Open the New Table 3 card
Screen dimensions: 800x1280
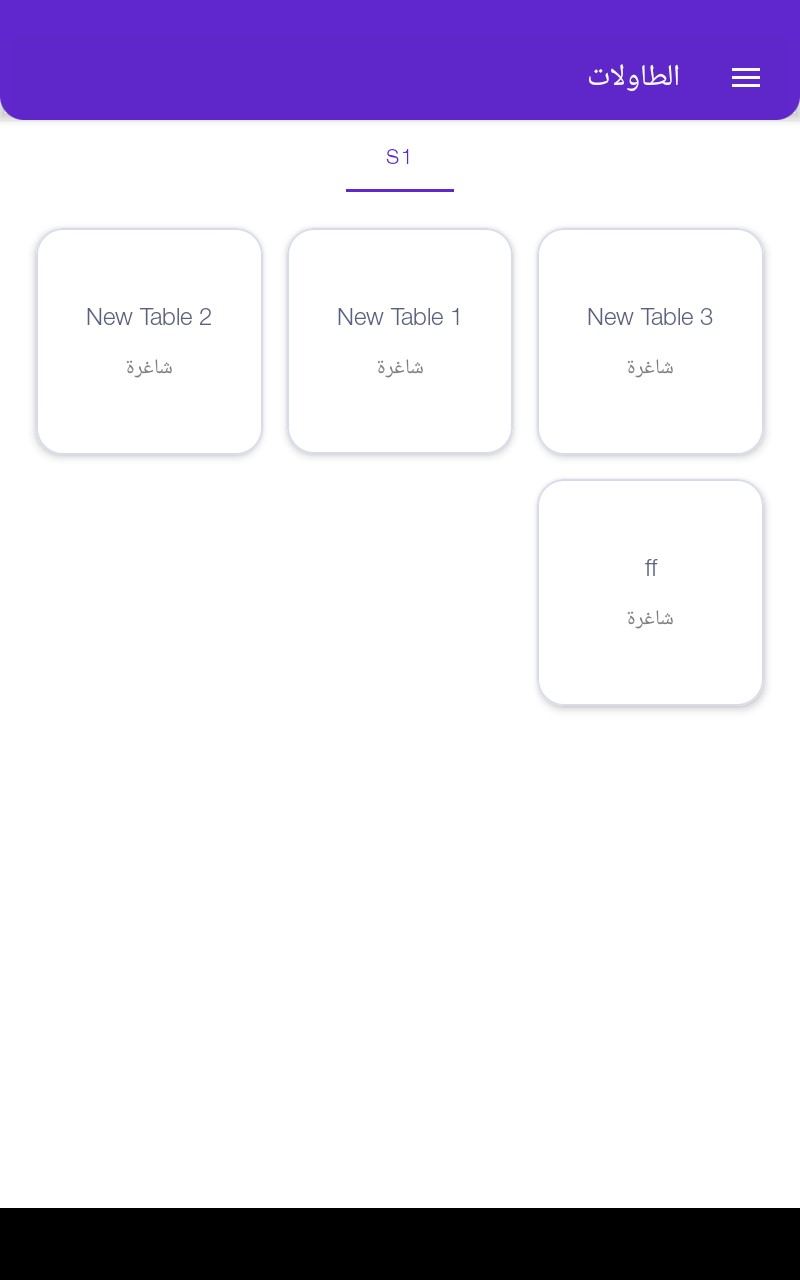pos(650,342)
